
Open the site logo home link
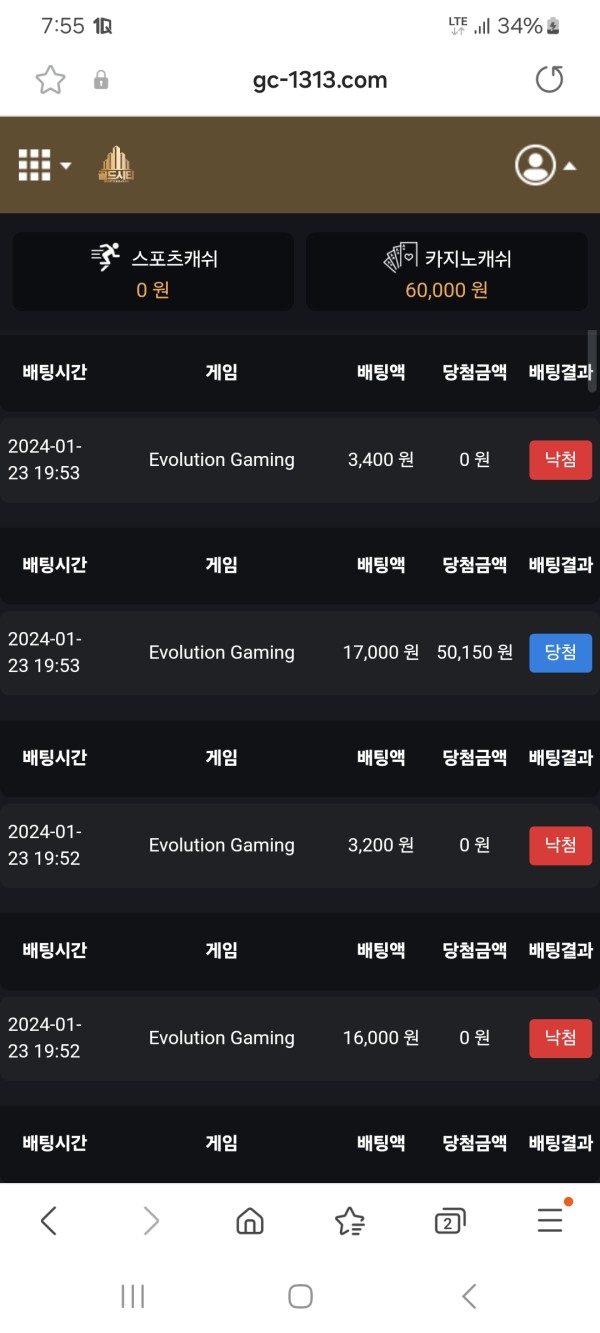116,165
